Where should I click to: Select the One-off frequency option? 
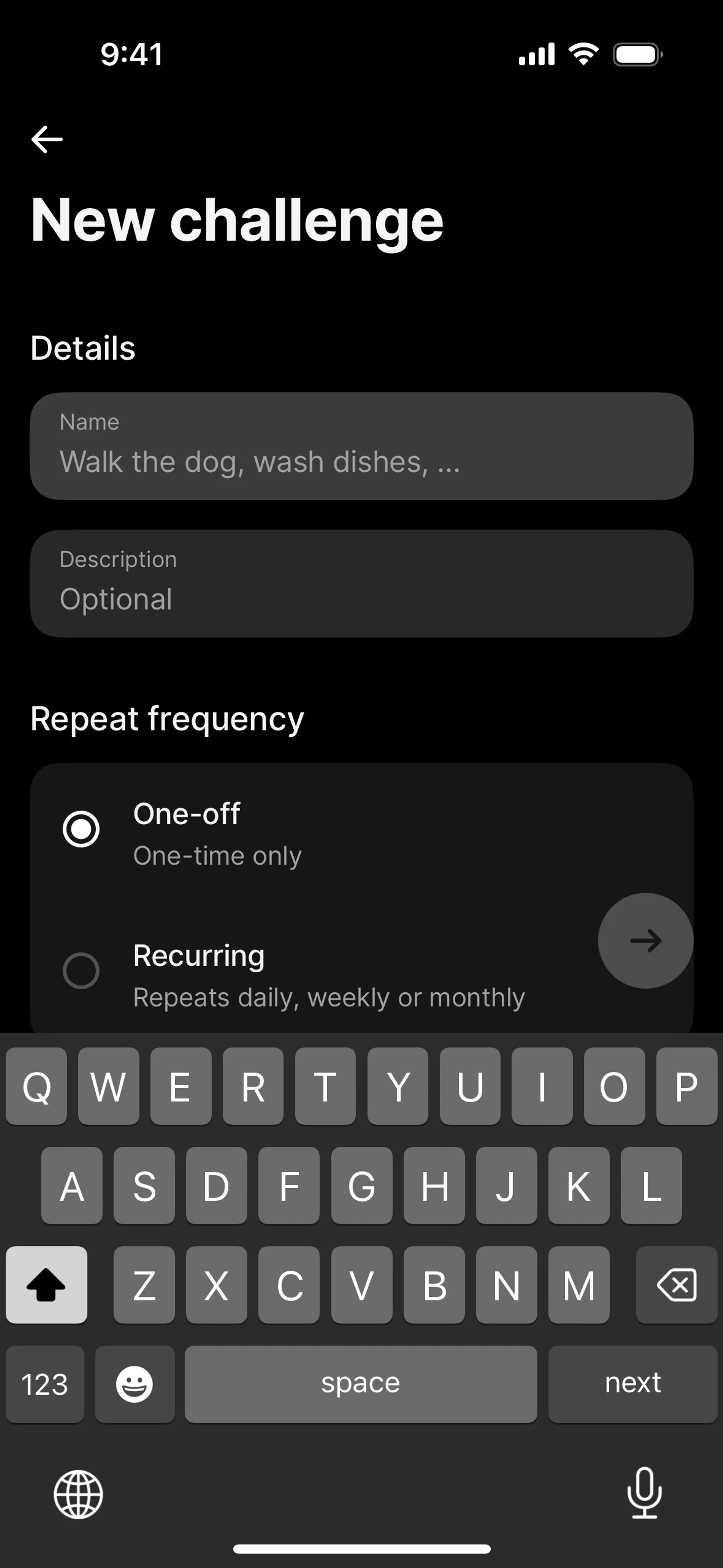click(x=81, y=829)
